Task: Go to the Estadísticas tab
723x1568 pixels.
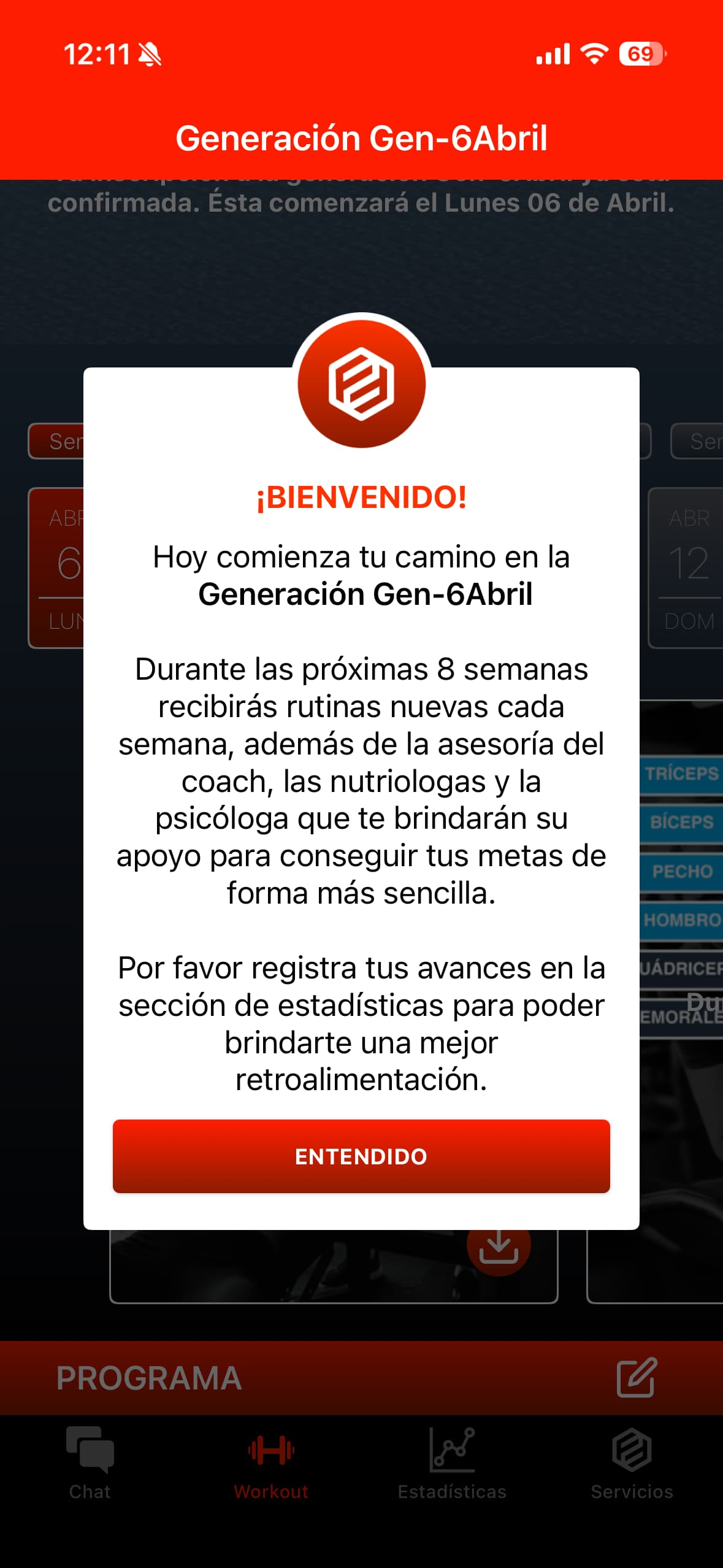Action: (452, 1464)
